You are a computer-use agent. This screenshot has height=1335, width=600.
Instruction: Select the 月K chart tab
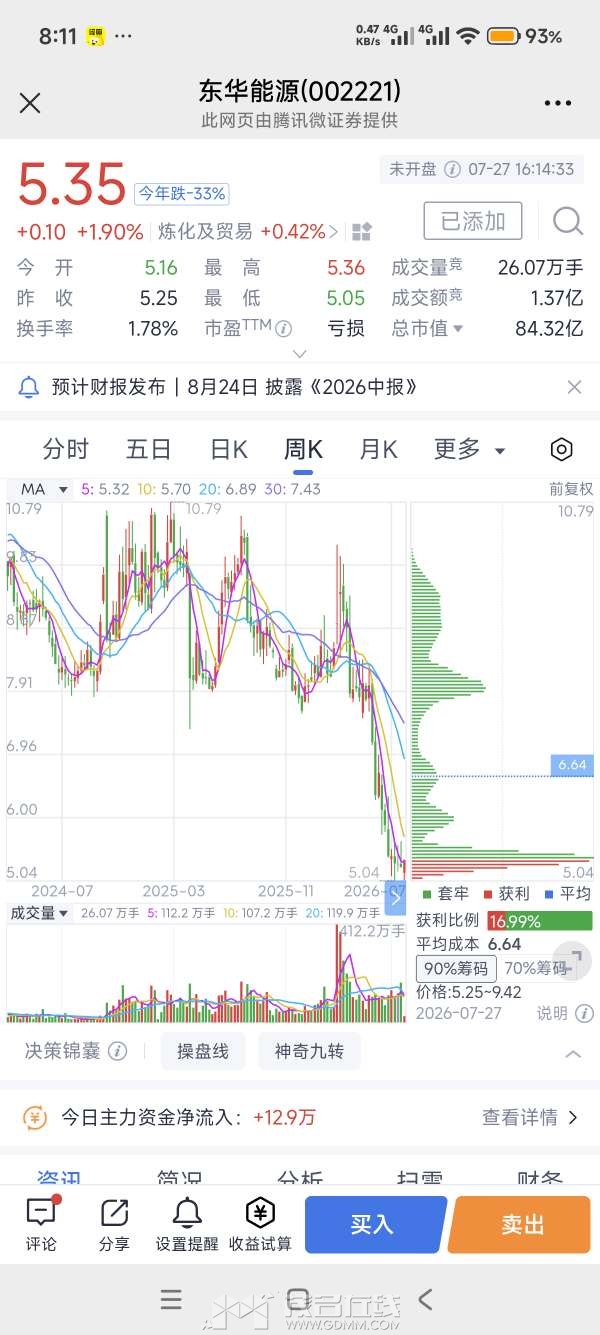click(x=378, y=449)
